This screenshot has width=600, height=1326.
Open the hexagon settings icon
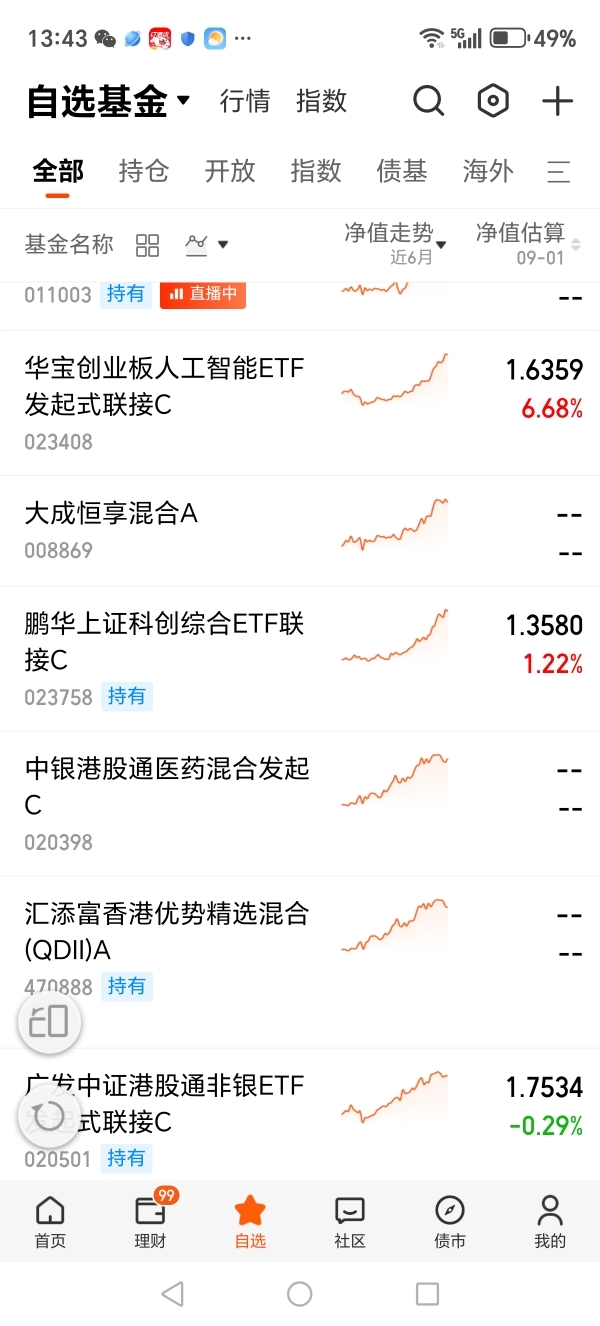click(x=493, y=101)
